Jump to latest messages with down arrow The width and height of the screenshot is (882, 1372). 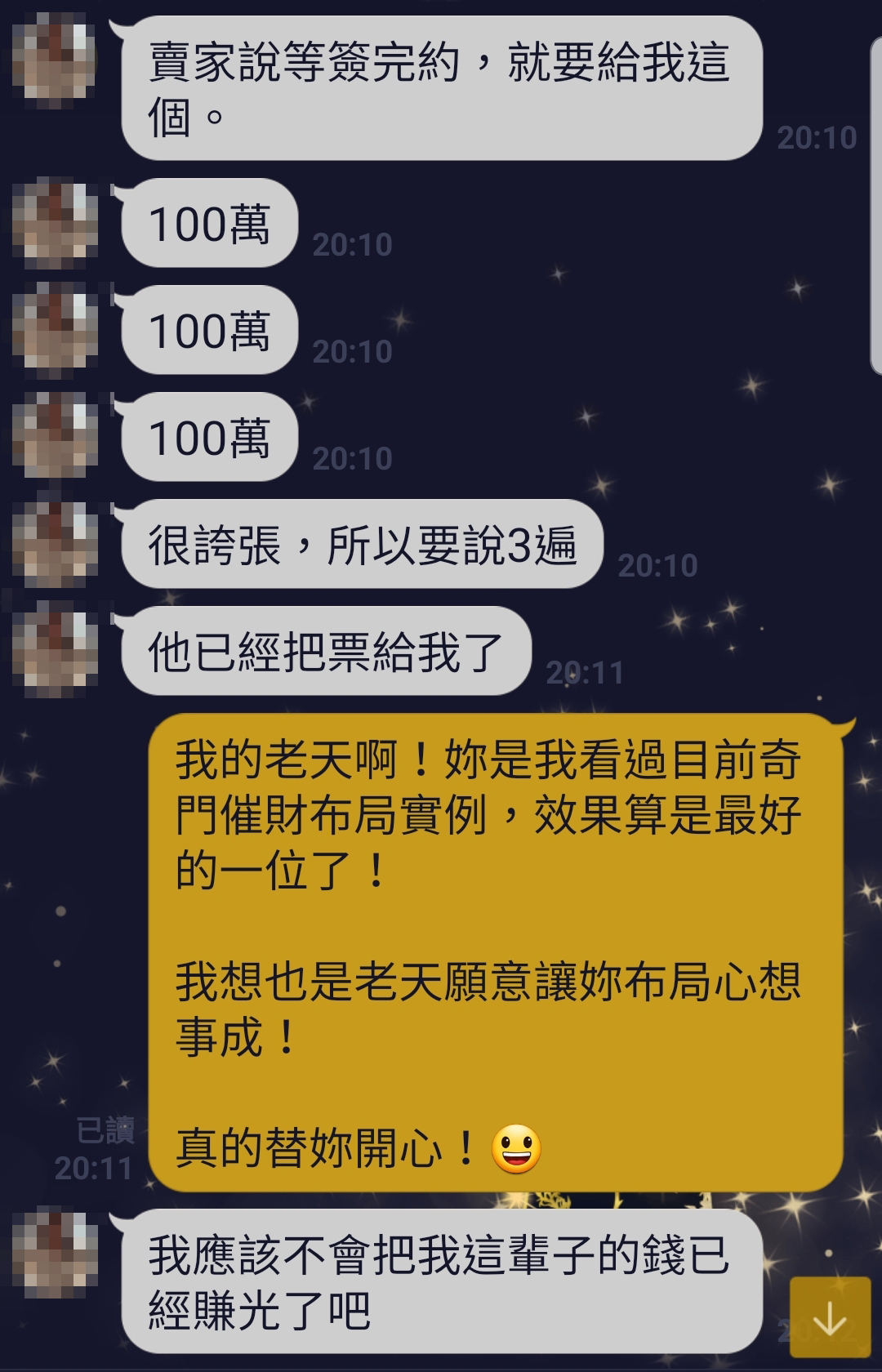tap(829, 1319)
